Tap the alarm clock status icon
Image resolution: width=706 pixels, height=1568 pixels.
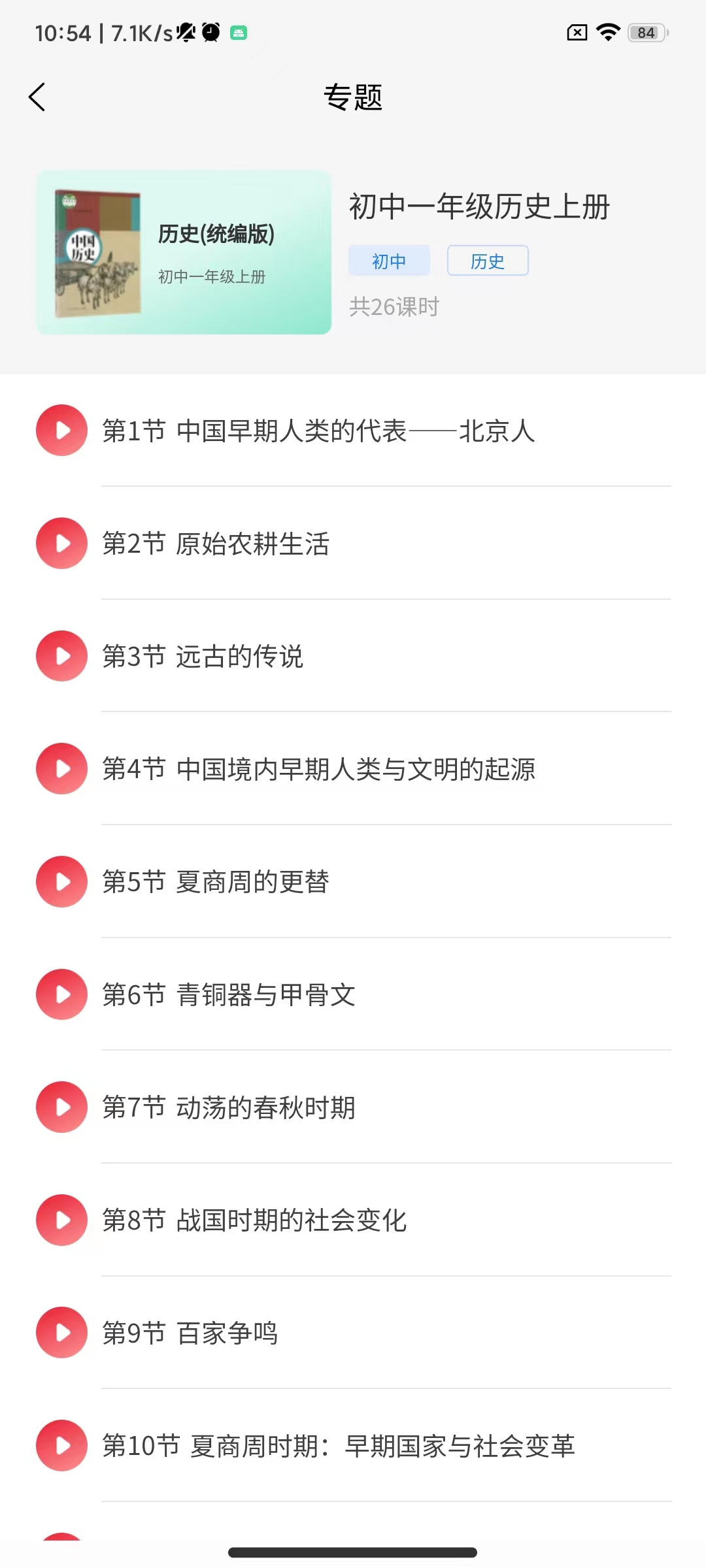click(210, 31)
